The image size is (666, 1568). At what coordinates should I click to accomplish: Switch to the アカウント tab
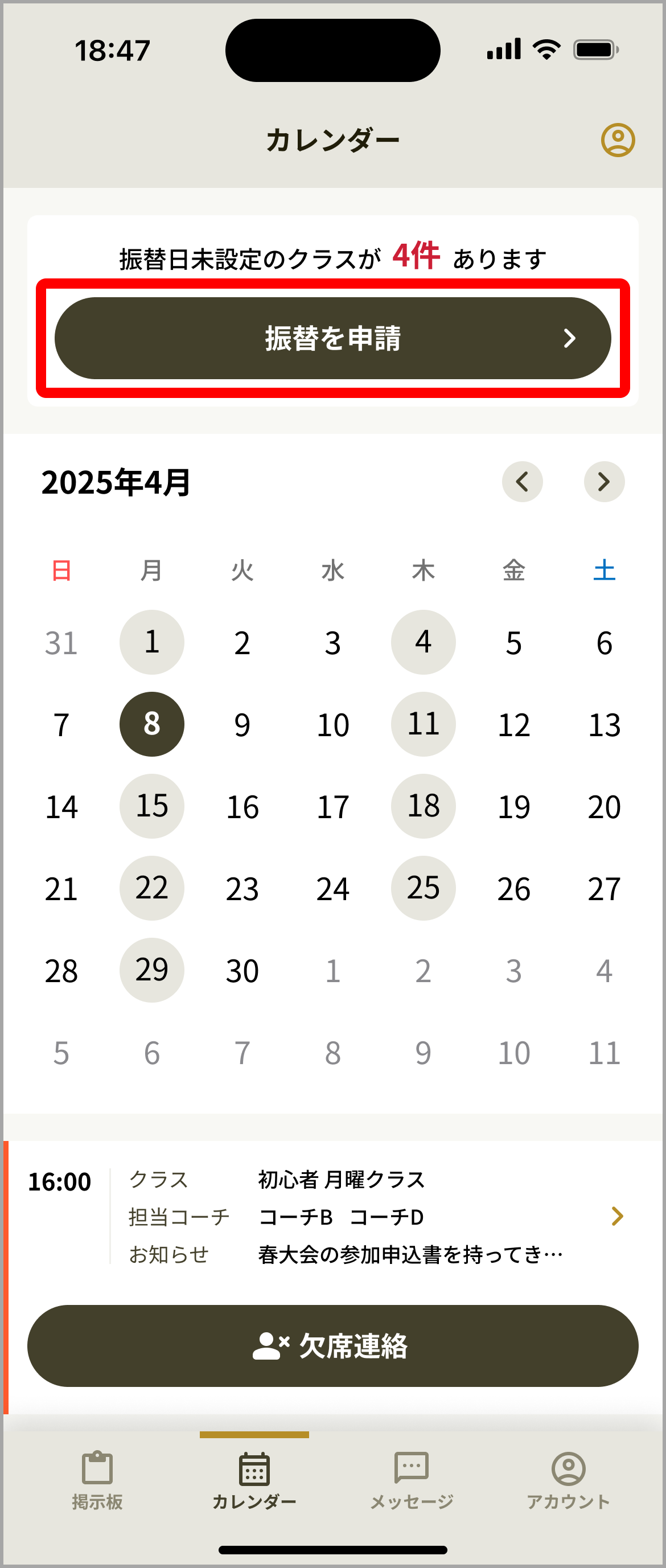point(568,1480)
